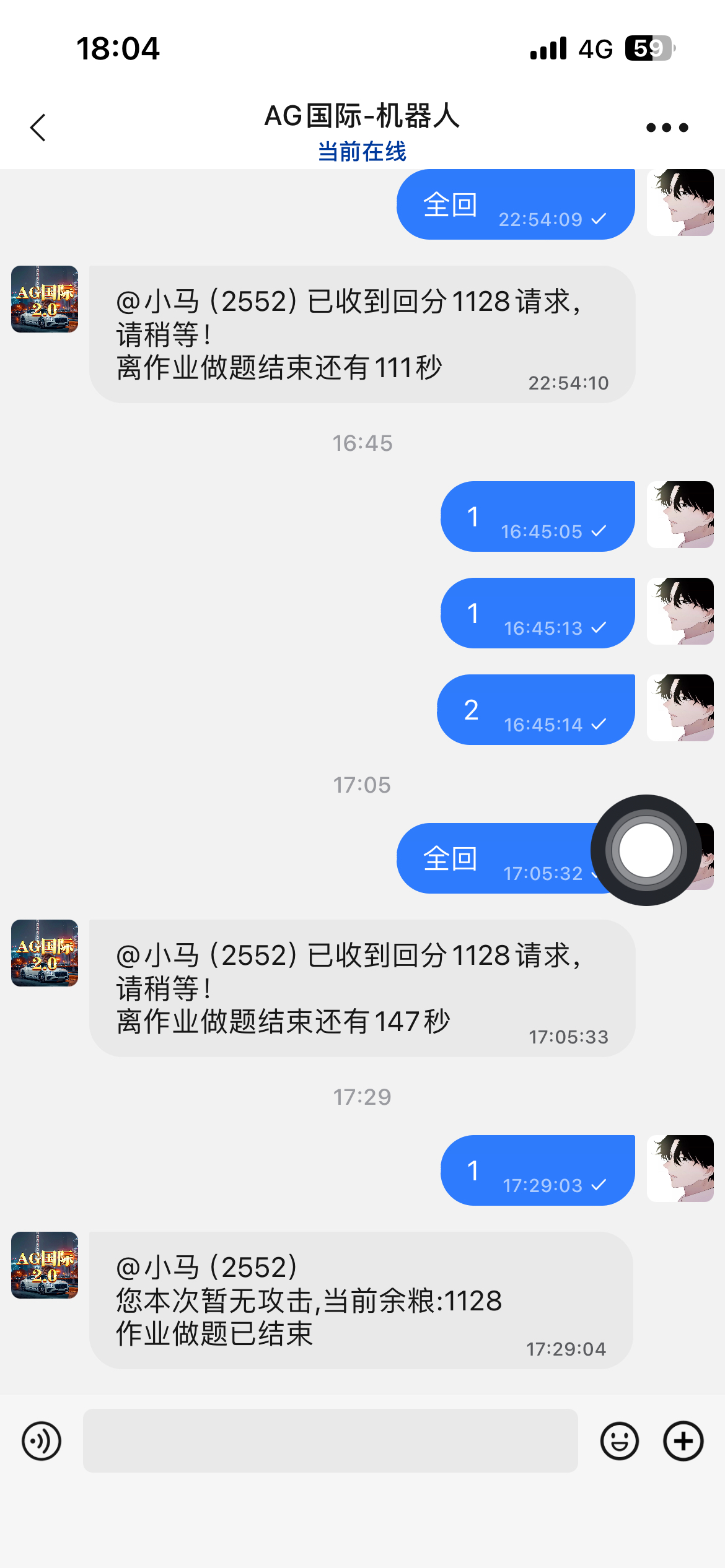
Task: Tap the voice message icon
Action: pyautogui.click(x=42, y=1440)
